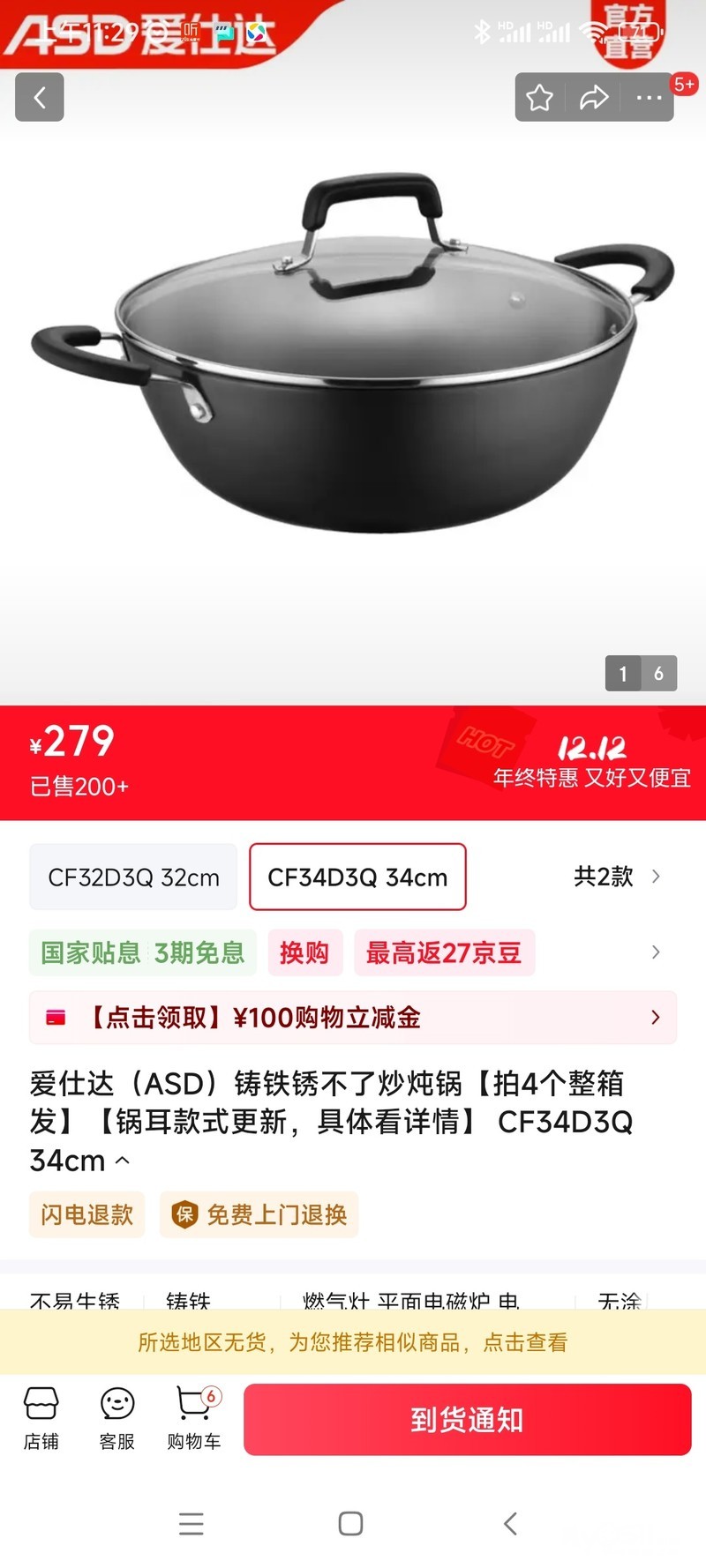Viewport: 706px width, 1568px height.
Task: Favorite this product with the star icon
Action: point(539,97)
